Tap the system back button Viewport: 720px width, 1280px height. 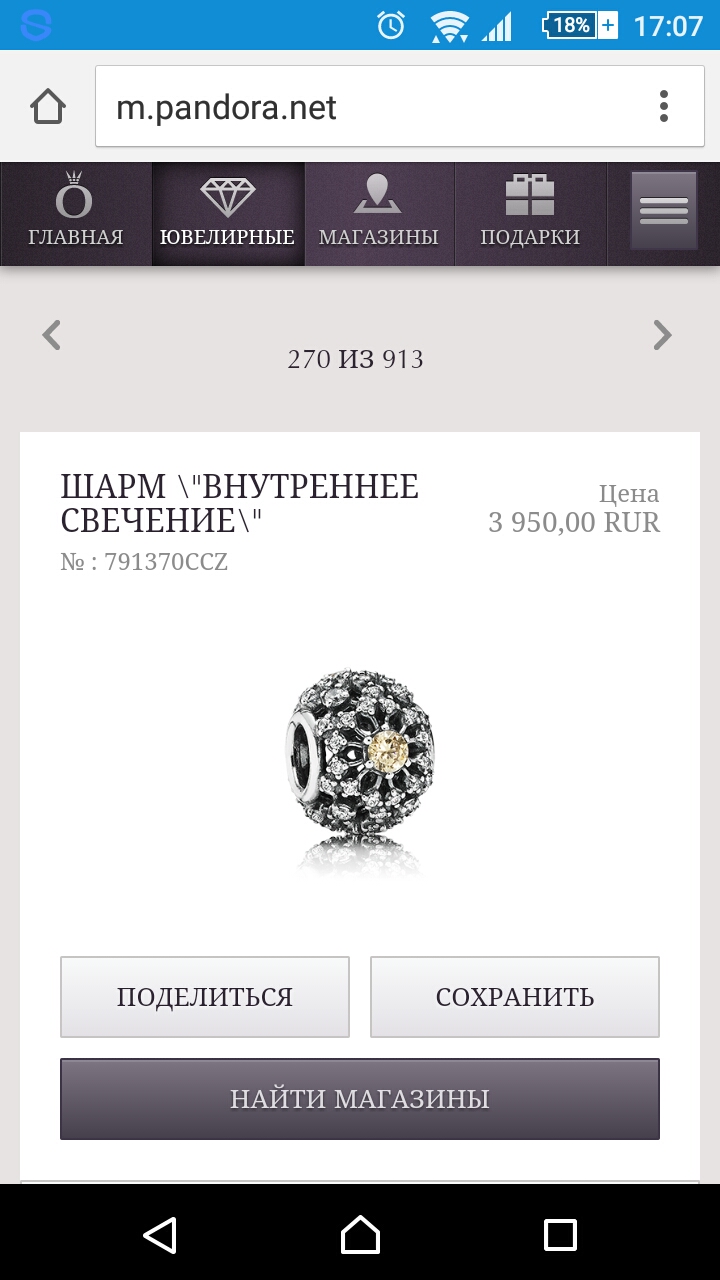(160, 1234)
